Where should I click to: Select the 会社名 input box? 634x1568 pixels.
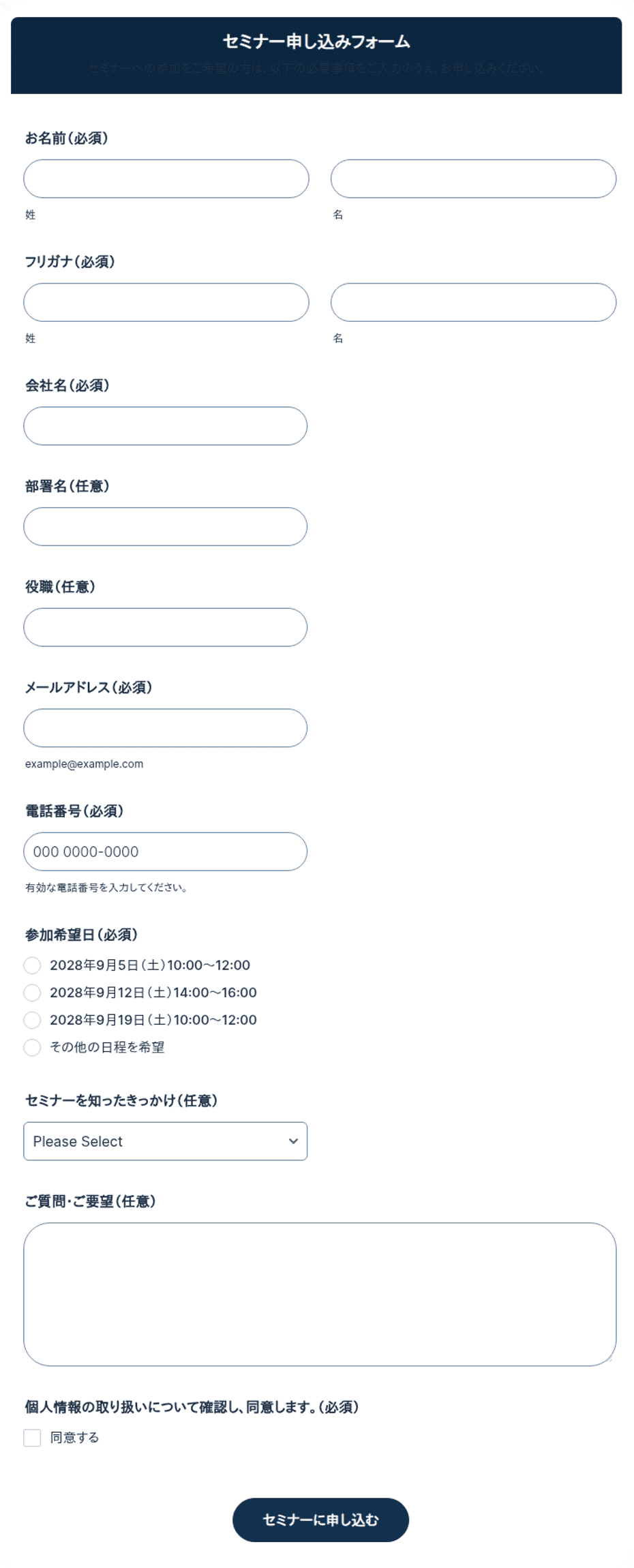pos(166,426)
